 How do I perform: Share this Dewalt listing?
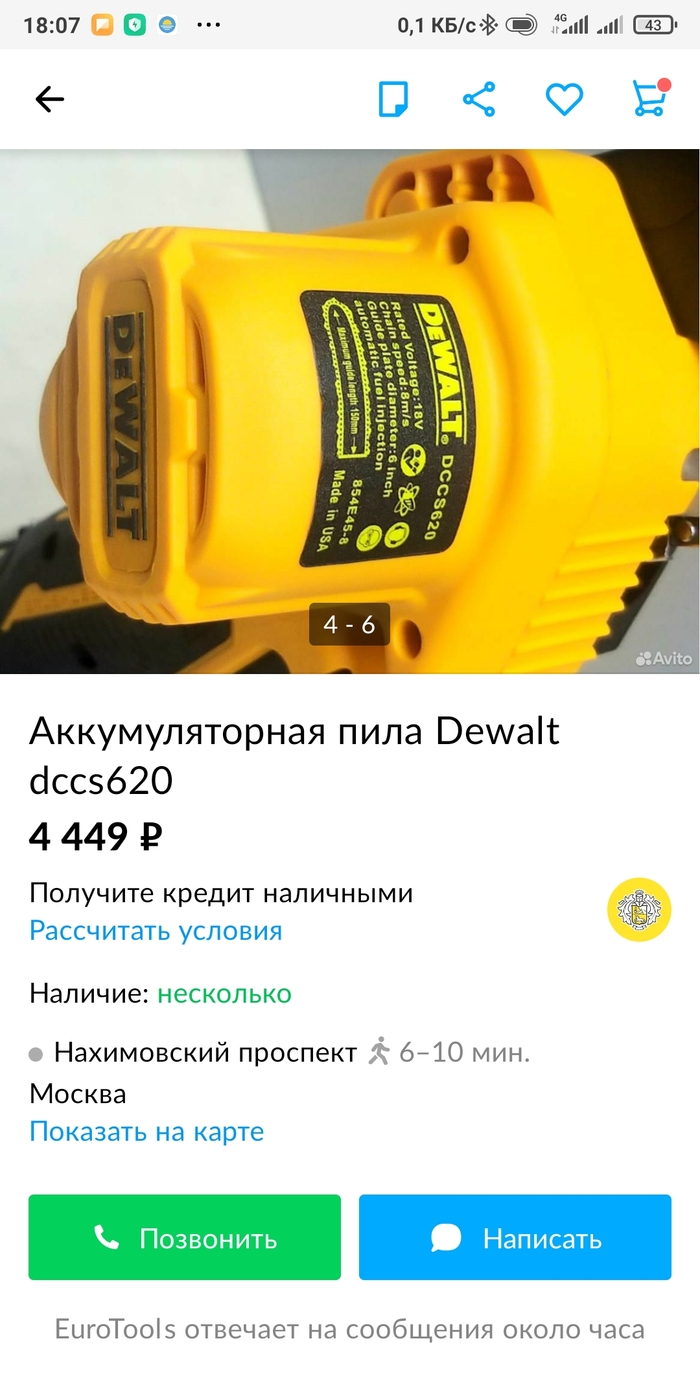pos(479,99)
